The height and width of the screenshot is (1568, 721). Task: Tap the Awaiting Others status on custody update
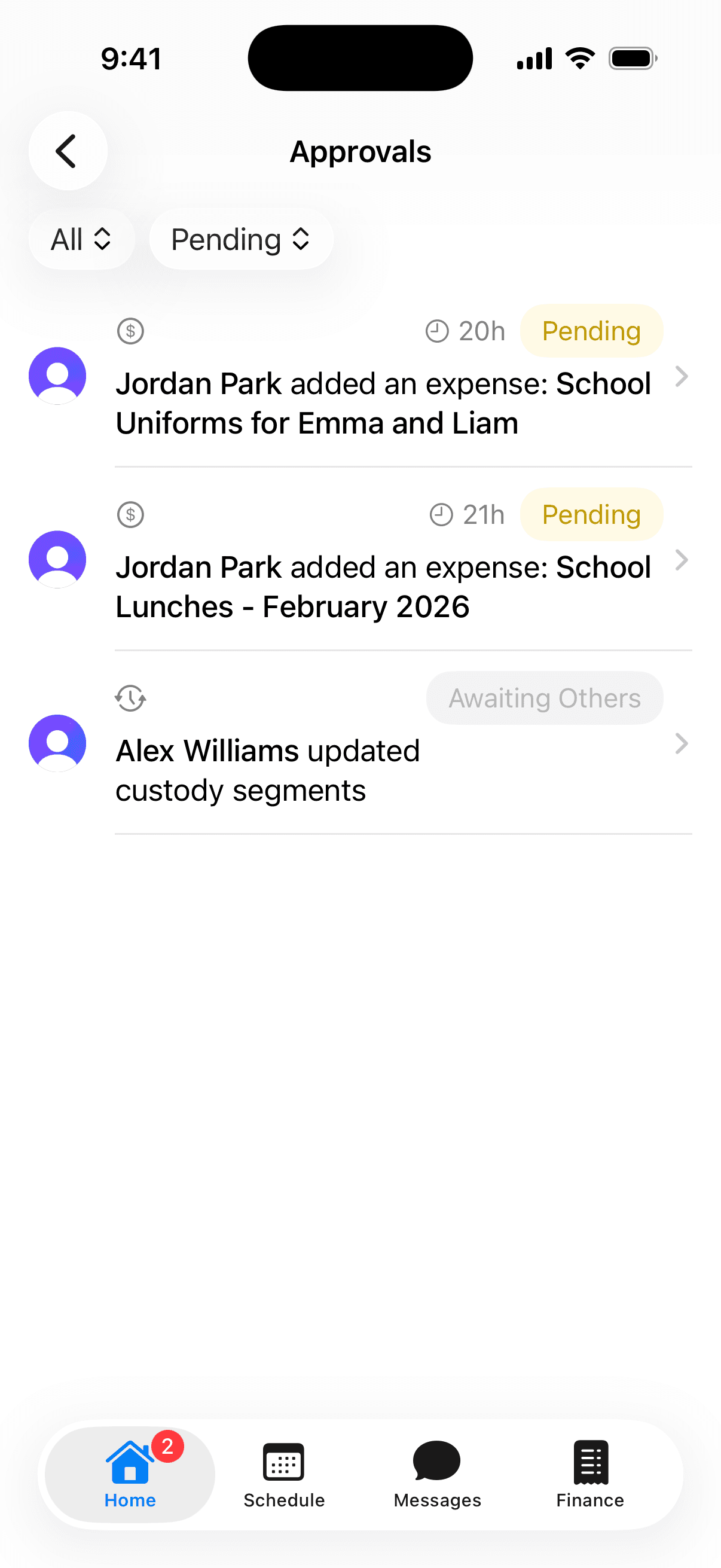pos(544,698)
